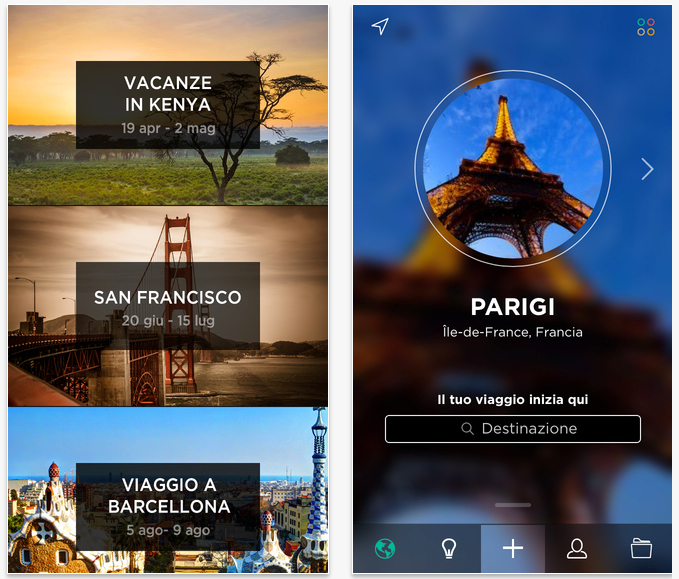
Task: Switch to the lightbulb ideas tab
Action: click(x=449, y=548)
